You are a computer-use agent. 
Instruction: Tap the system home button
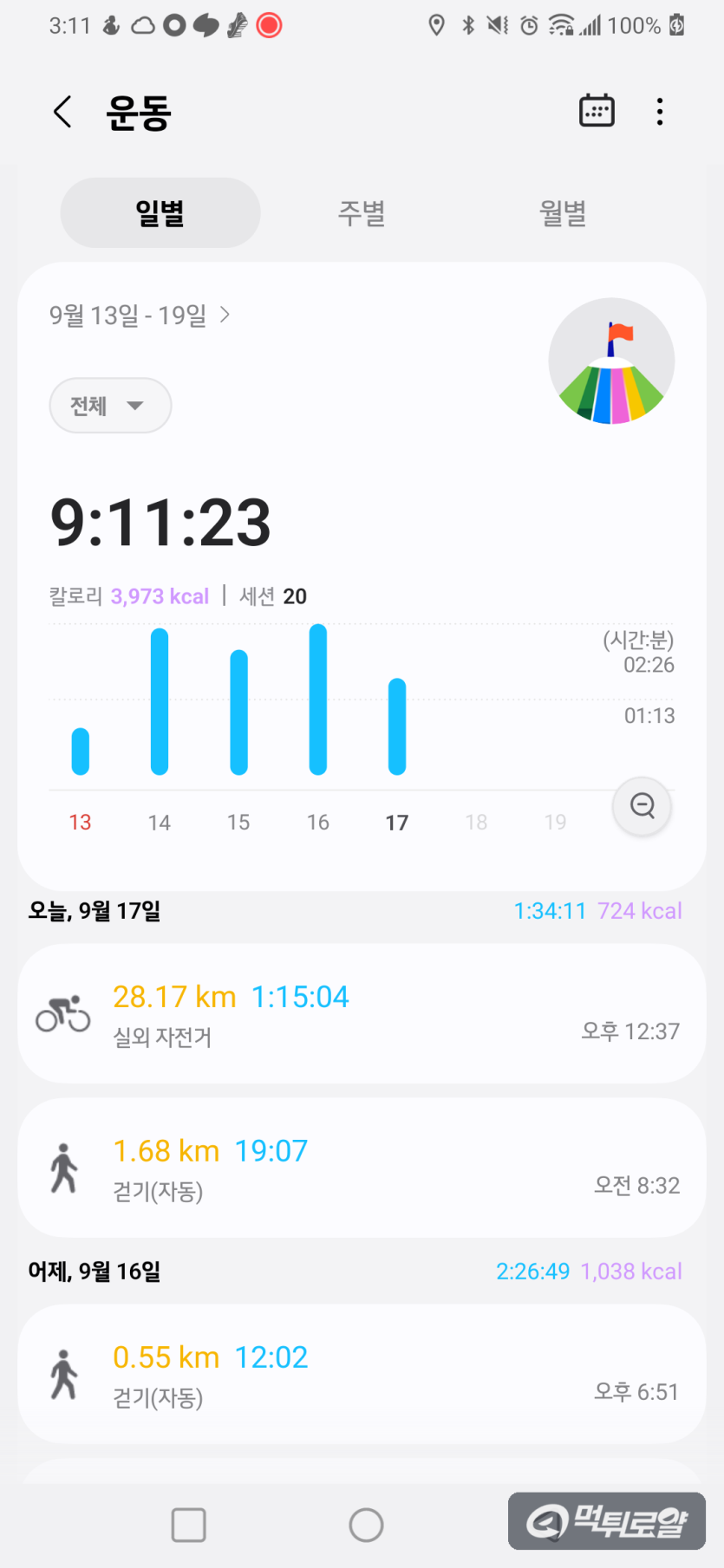366,1525
